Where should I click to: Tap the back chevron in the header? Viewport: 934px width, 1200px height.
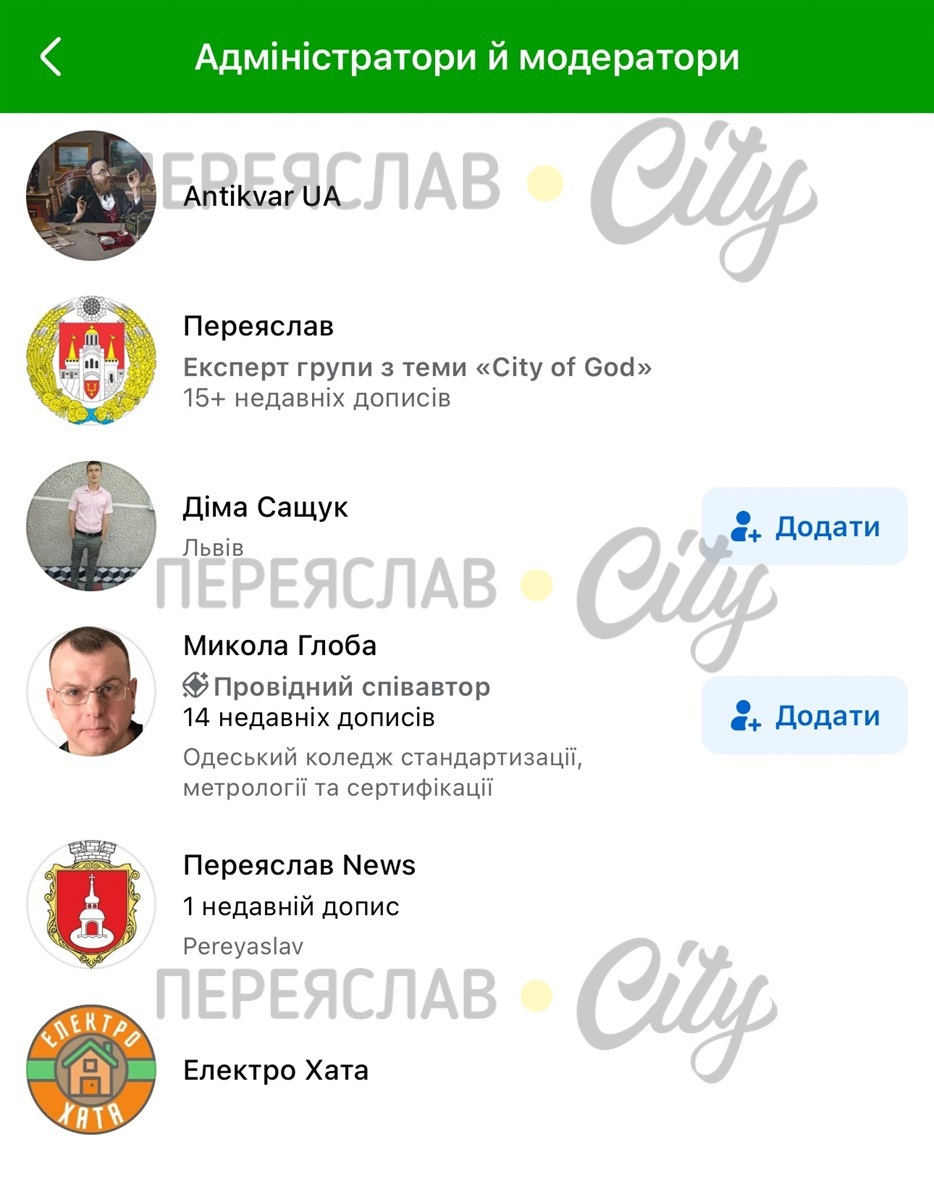point(50,58)
